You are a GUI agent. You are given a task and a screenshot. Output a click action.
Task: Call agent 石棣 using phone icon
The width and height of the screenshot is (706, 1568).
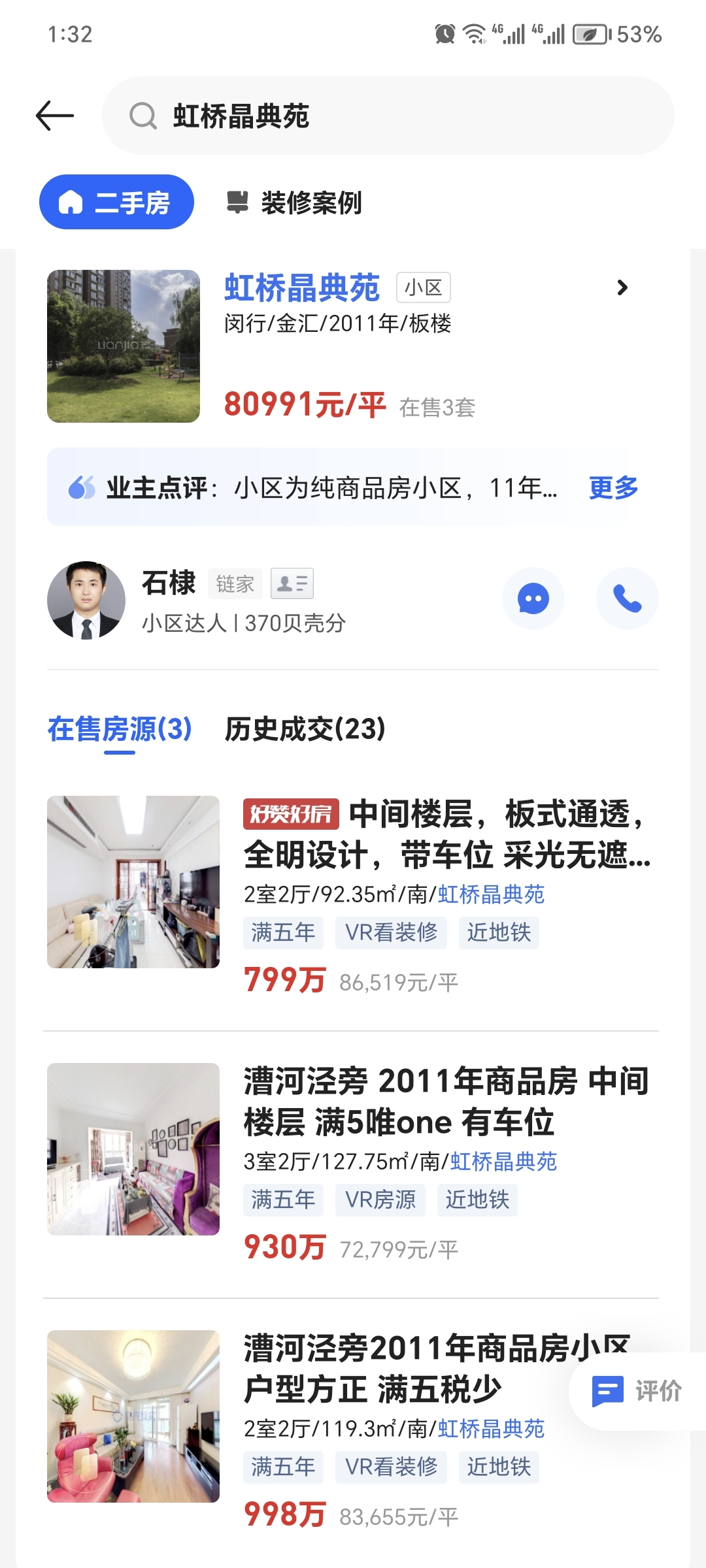pos(627,598)
